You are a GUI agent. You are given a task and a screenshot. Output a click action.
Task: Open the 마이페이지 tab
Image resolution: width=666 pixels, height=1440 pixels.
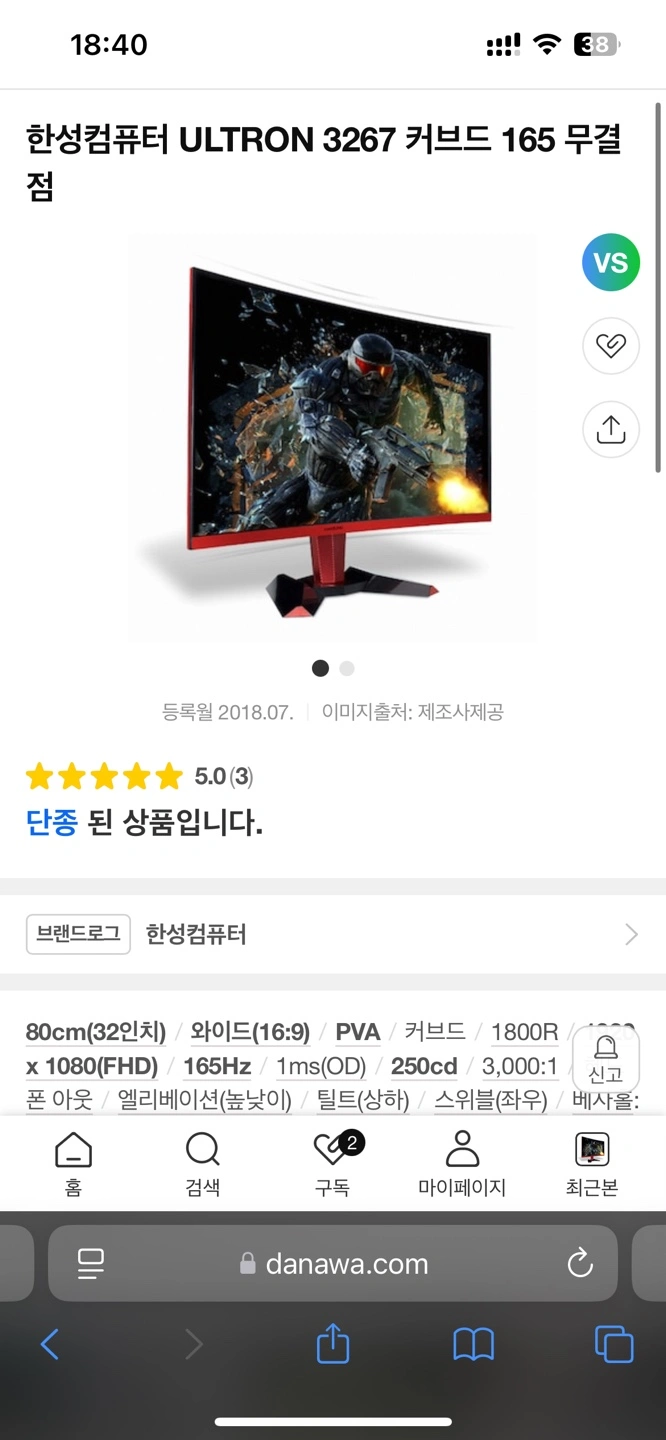point(461,1164)
